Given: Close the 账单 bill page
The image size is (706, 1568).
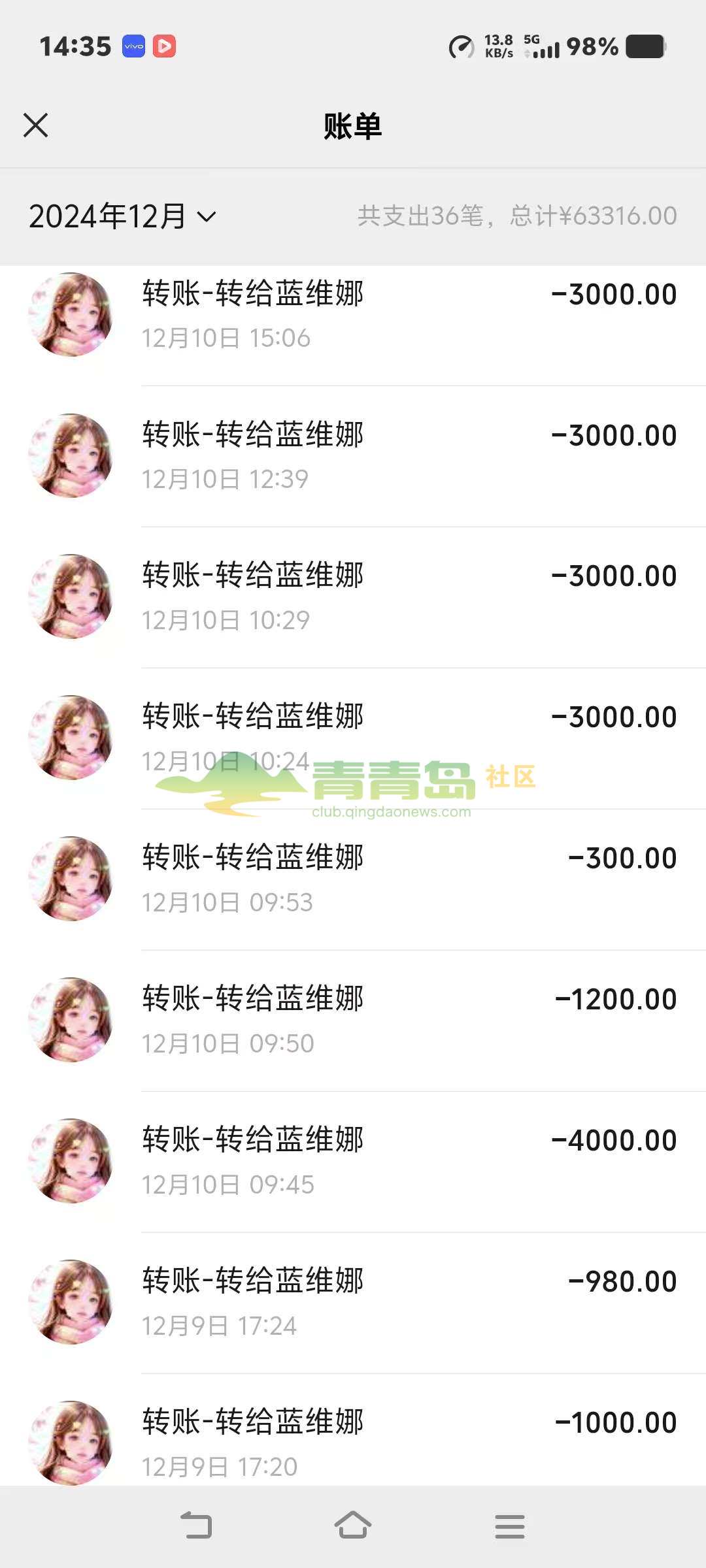Looking at the screenshot, I should pos(35,125).
